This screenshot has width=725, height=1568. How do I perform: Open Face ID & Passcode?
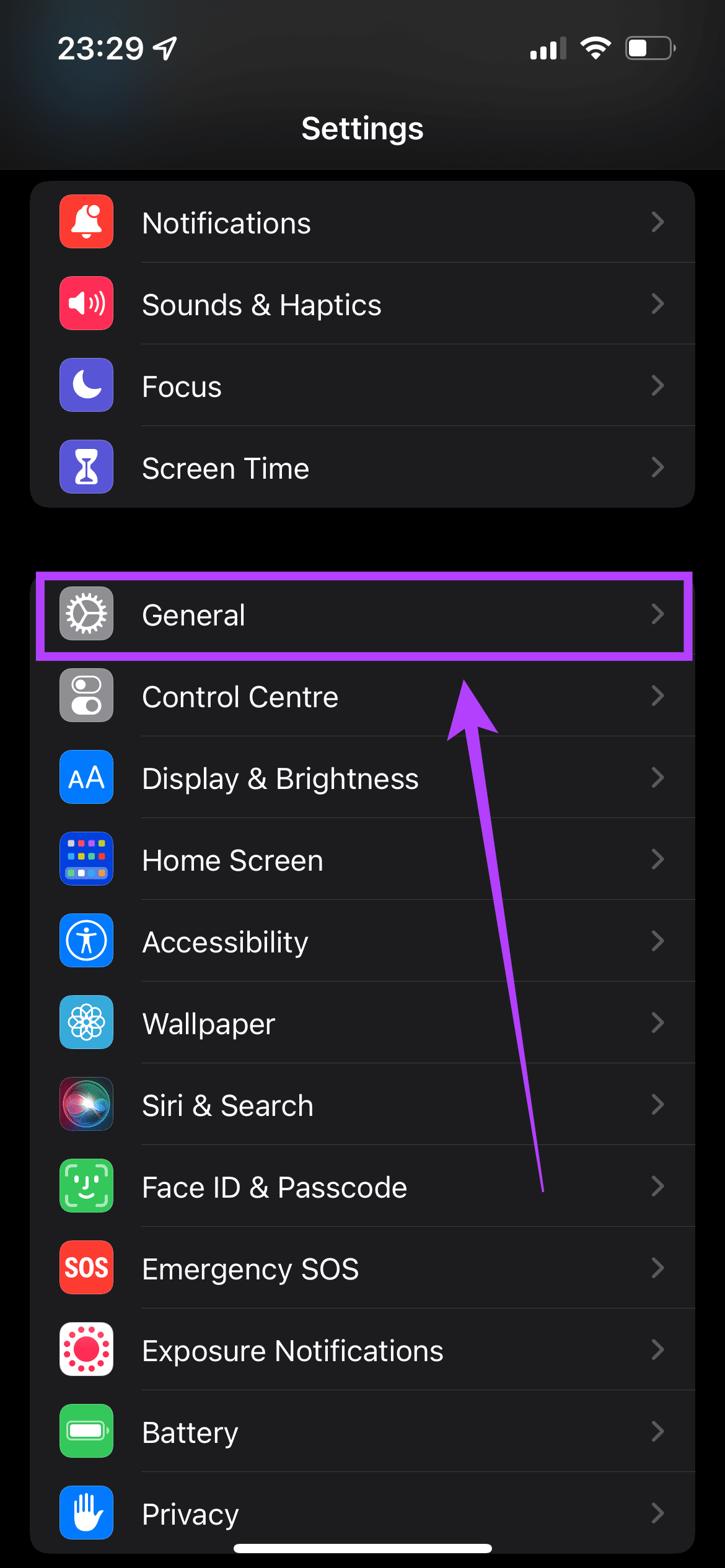(362, 1187)
